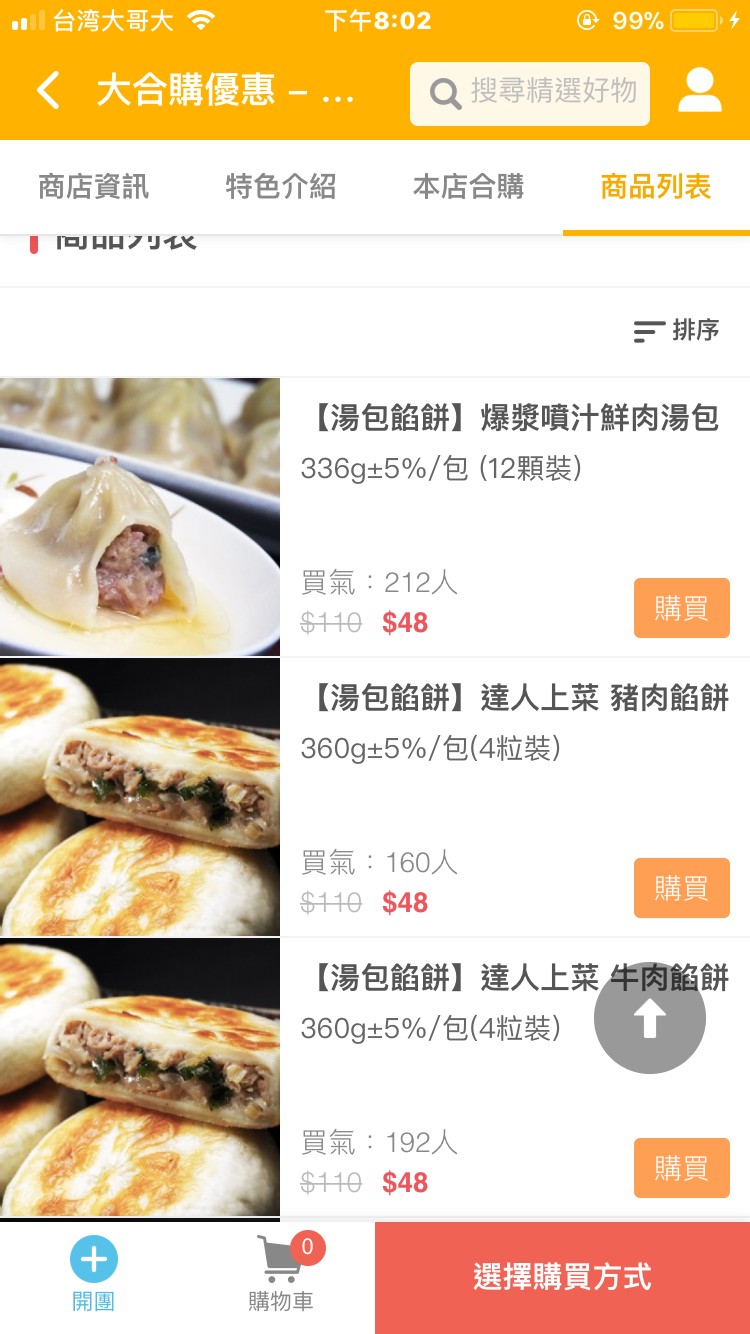The height and width of the screenshot is (1334, 750).
Task: Switch to the 商店資訊 tab
Action: 93,187
